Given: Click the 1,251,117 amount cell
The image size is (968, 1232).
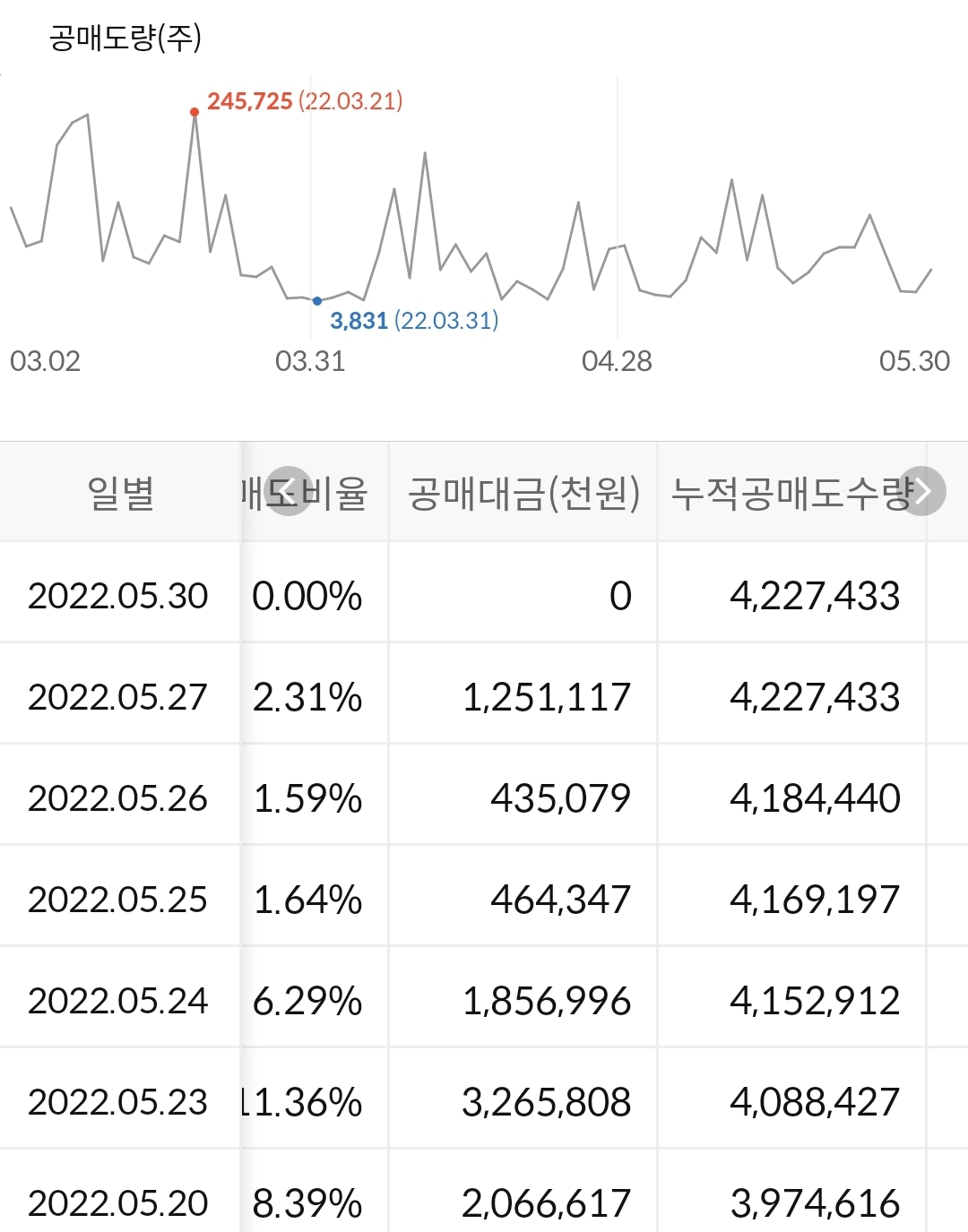Looking at the screenshot, I should [x=549, y=696].
